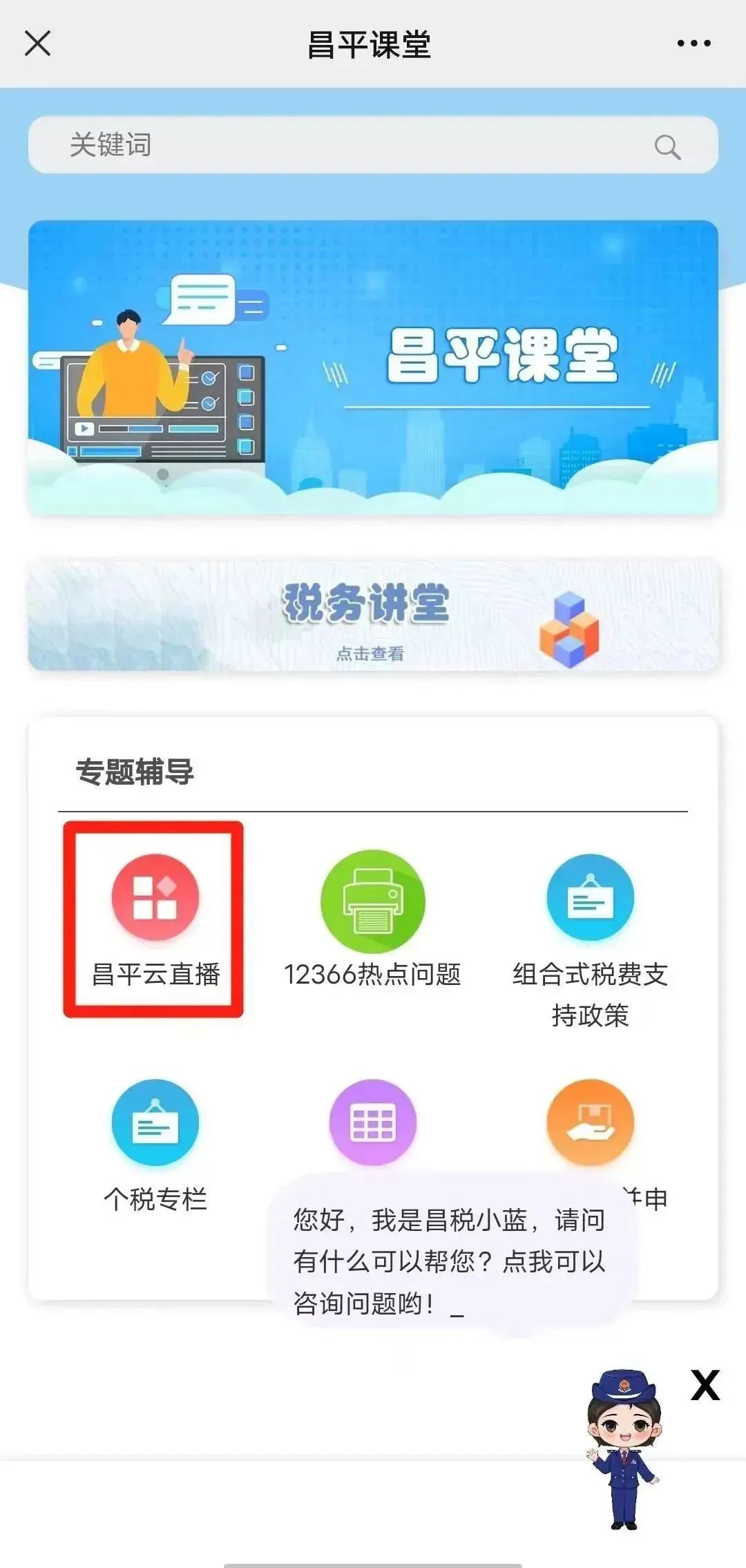Open the orange hand-and-box item
This screenshot has height=1568, width=746.
(x=590, y=1122)
